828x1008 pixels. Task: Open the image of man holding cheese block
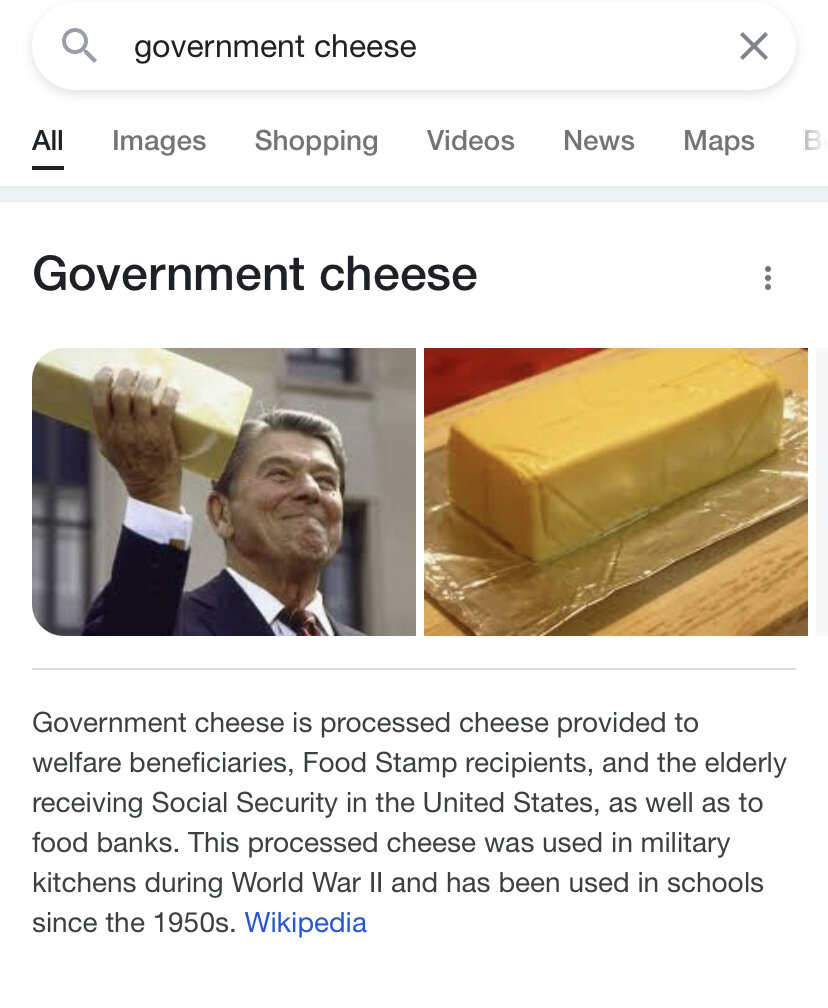224,492
